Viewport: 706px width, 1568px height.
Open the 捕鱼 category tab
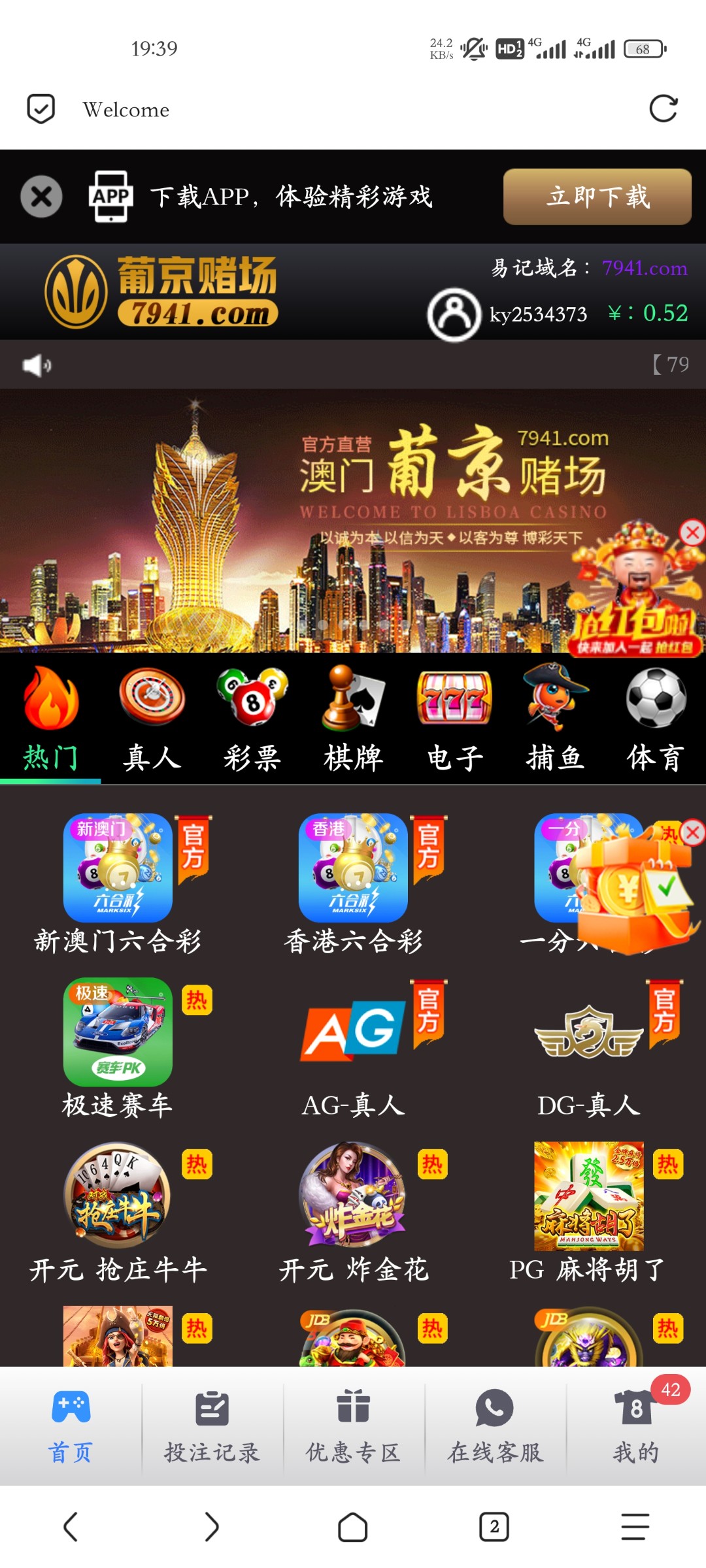point(555,719)
